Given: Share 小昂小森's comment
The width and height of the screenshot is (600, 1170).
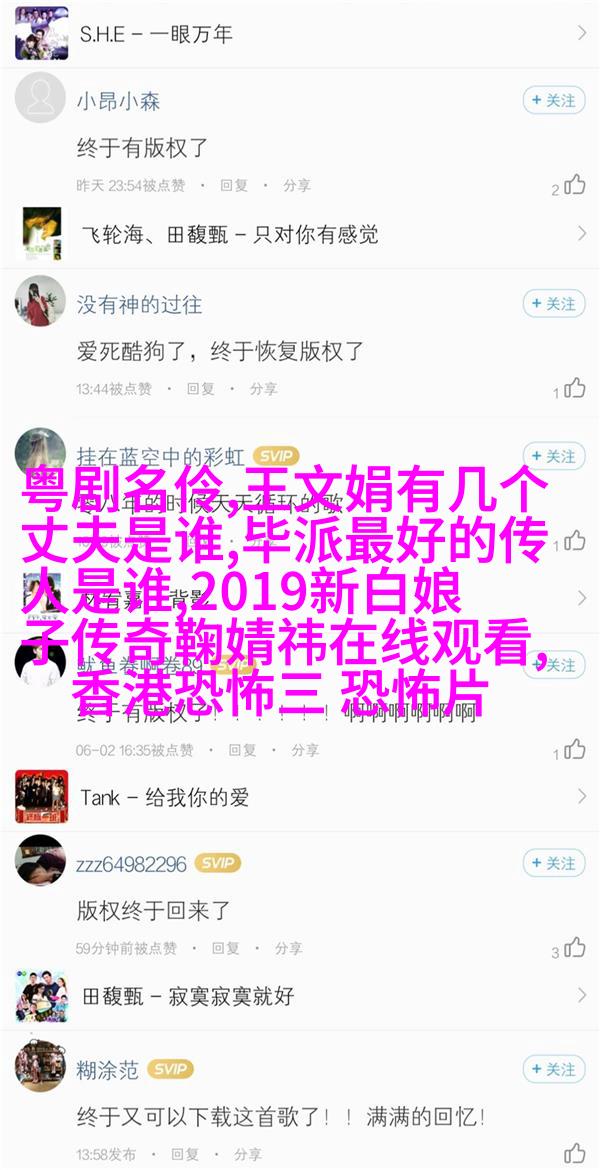Looking at the screenshot, I should (x=296, y=185).
